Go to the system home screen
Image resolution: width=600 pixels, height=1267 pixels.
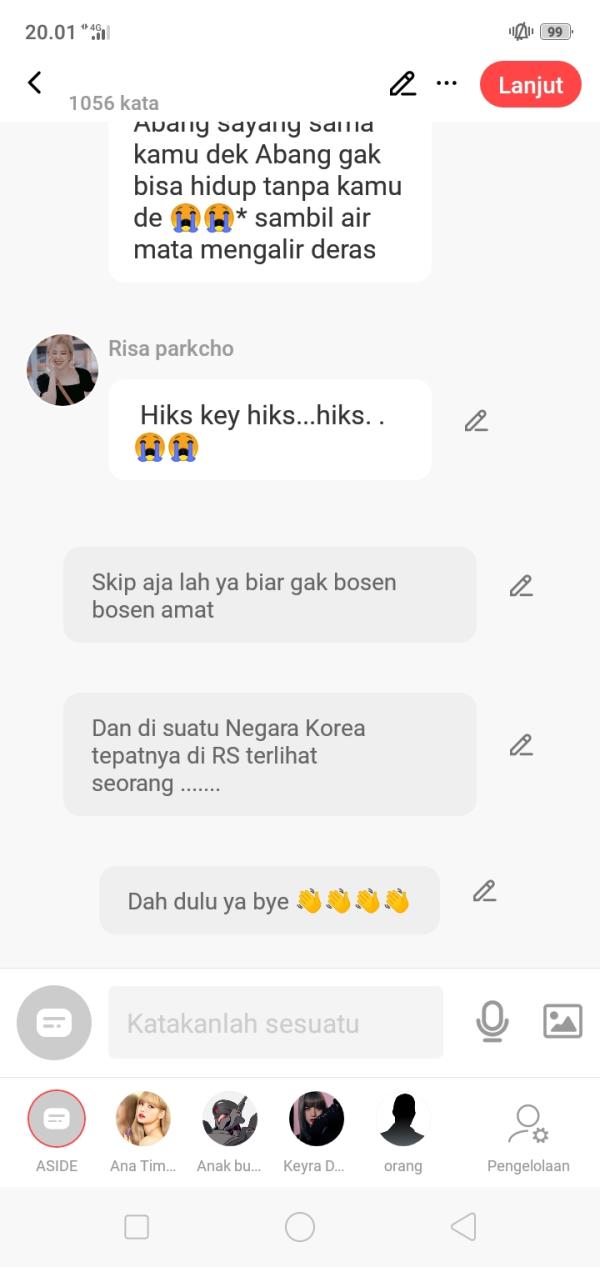tap(300, 1227)
